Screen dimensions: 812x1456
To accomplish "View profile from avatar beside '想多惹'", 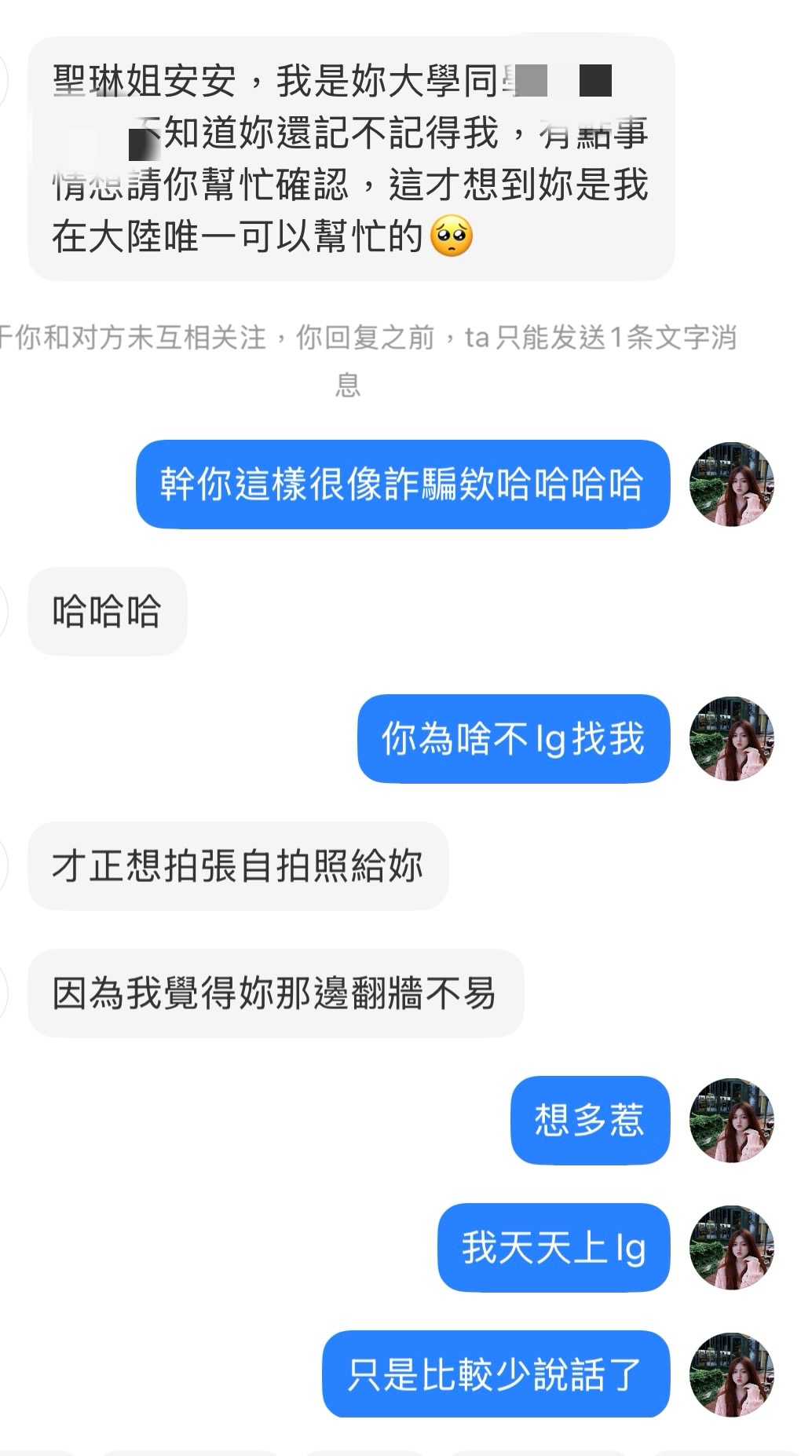I will (x=732, y=1120).
